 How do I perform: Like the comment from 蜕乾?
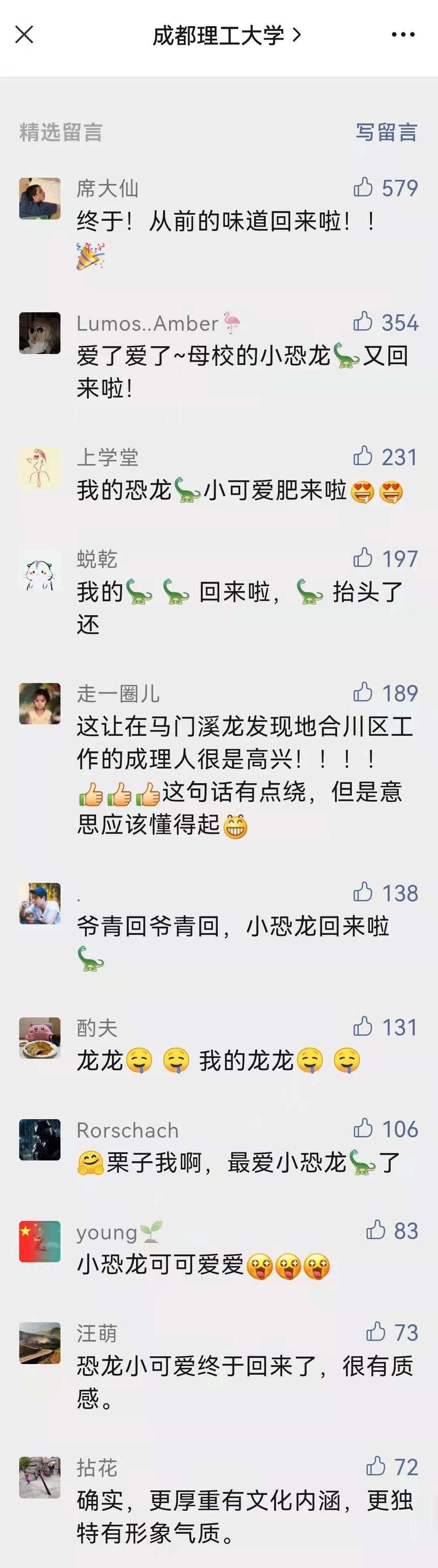coord(363,558)
